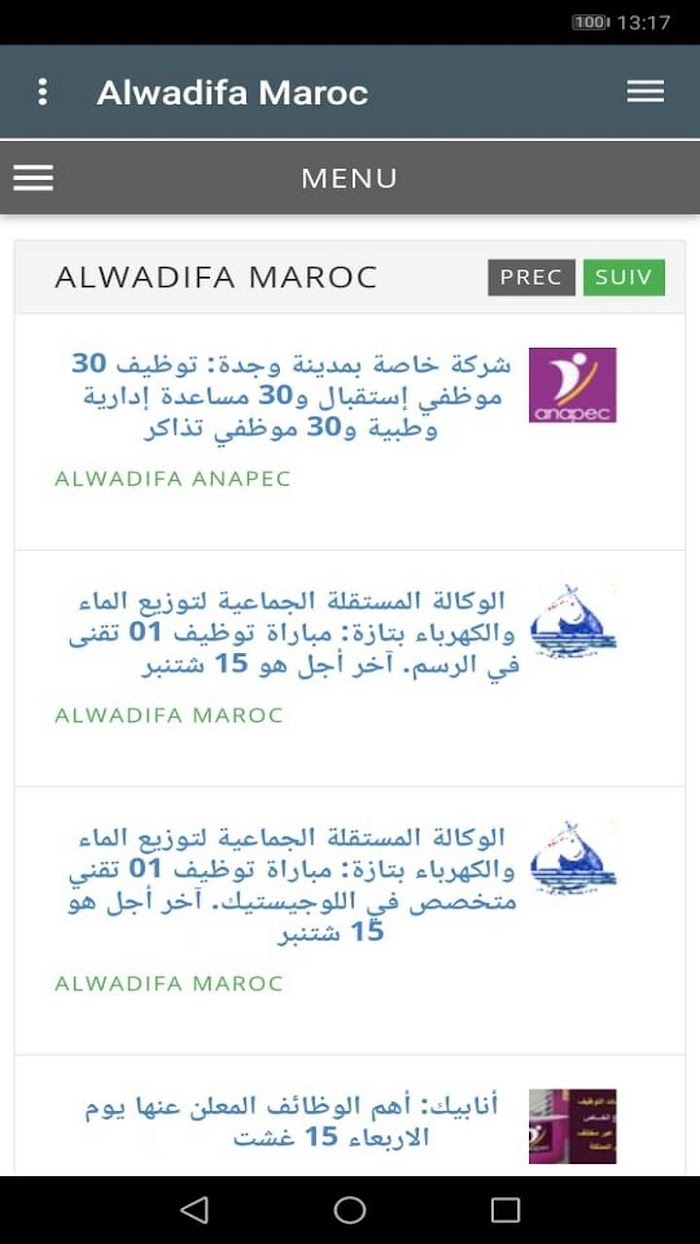Open the three-dot overflow menu
700x1244 pixels.
42,92
